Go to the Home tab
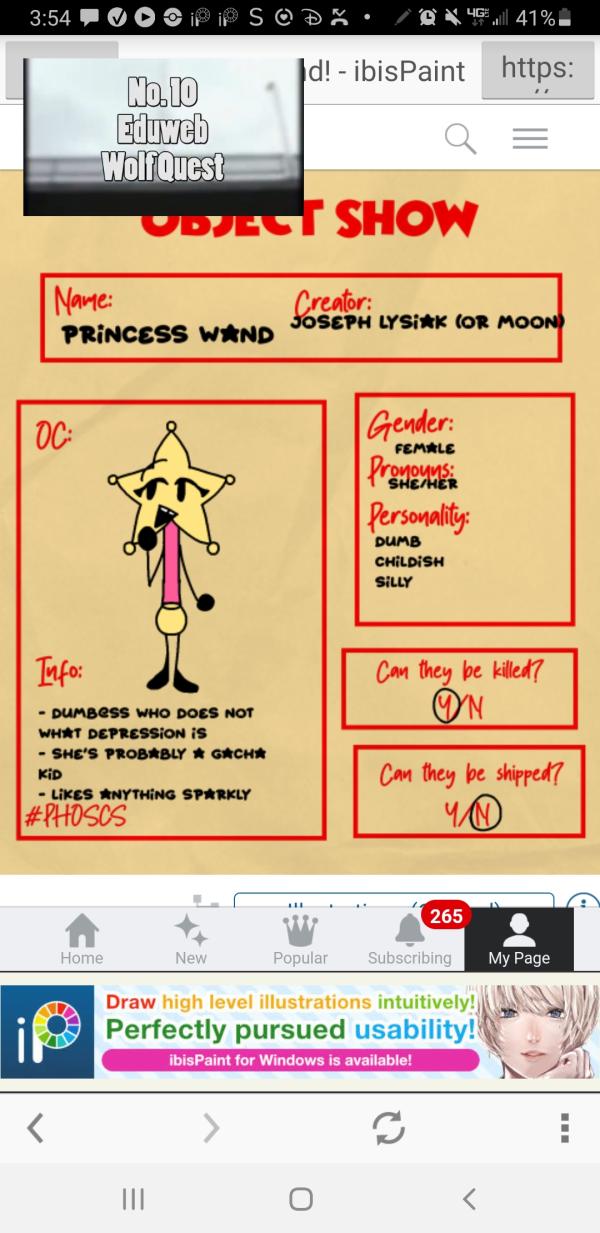This screenshot has height=1233, width=600. [x=81, y=940]
